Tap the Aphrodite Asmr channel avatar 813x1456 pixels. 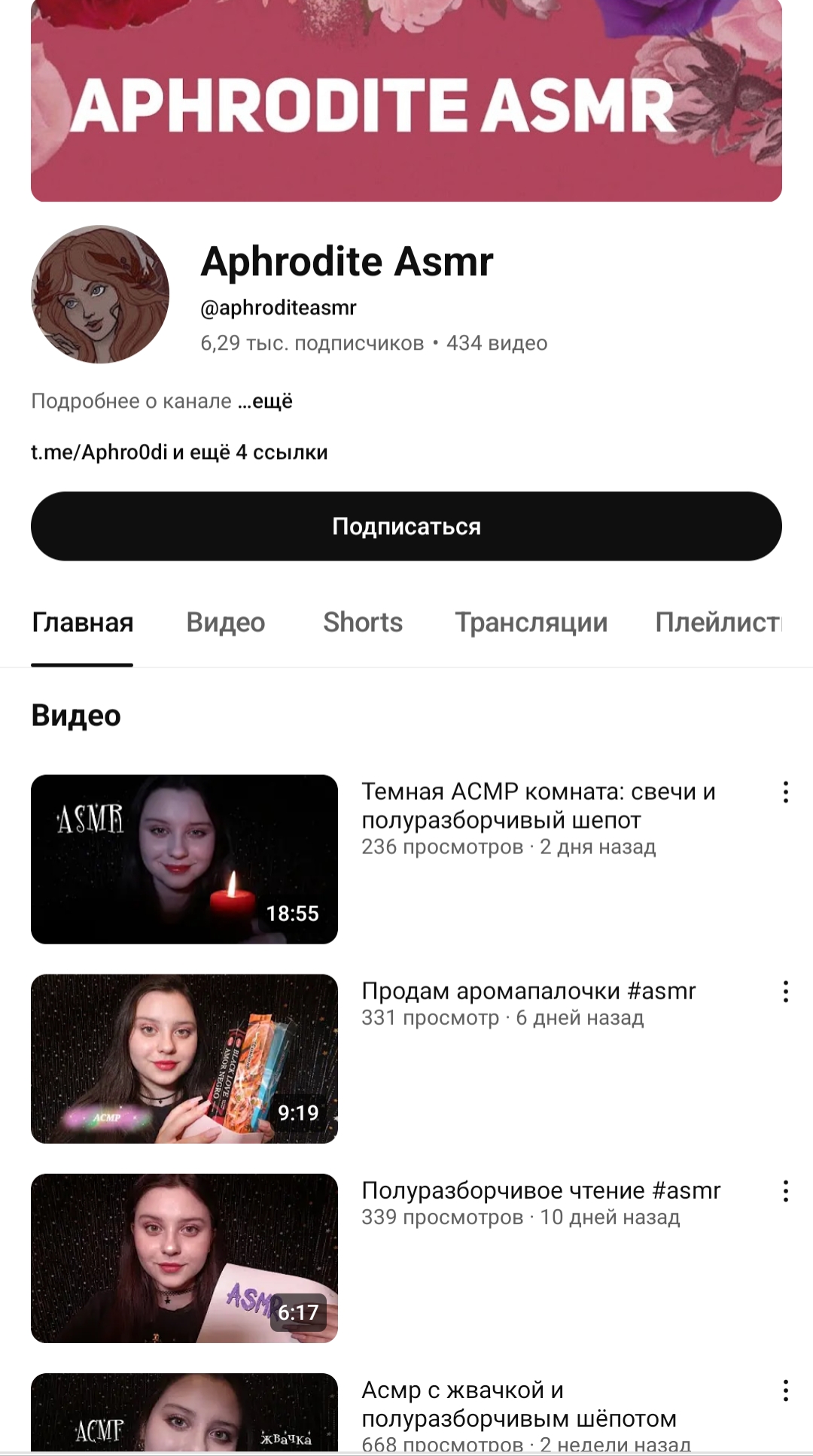[100, 294]
